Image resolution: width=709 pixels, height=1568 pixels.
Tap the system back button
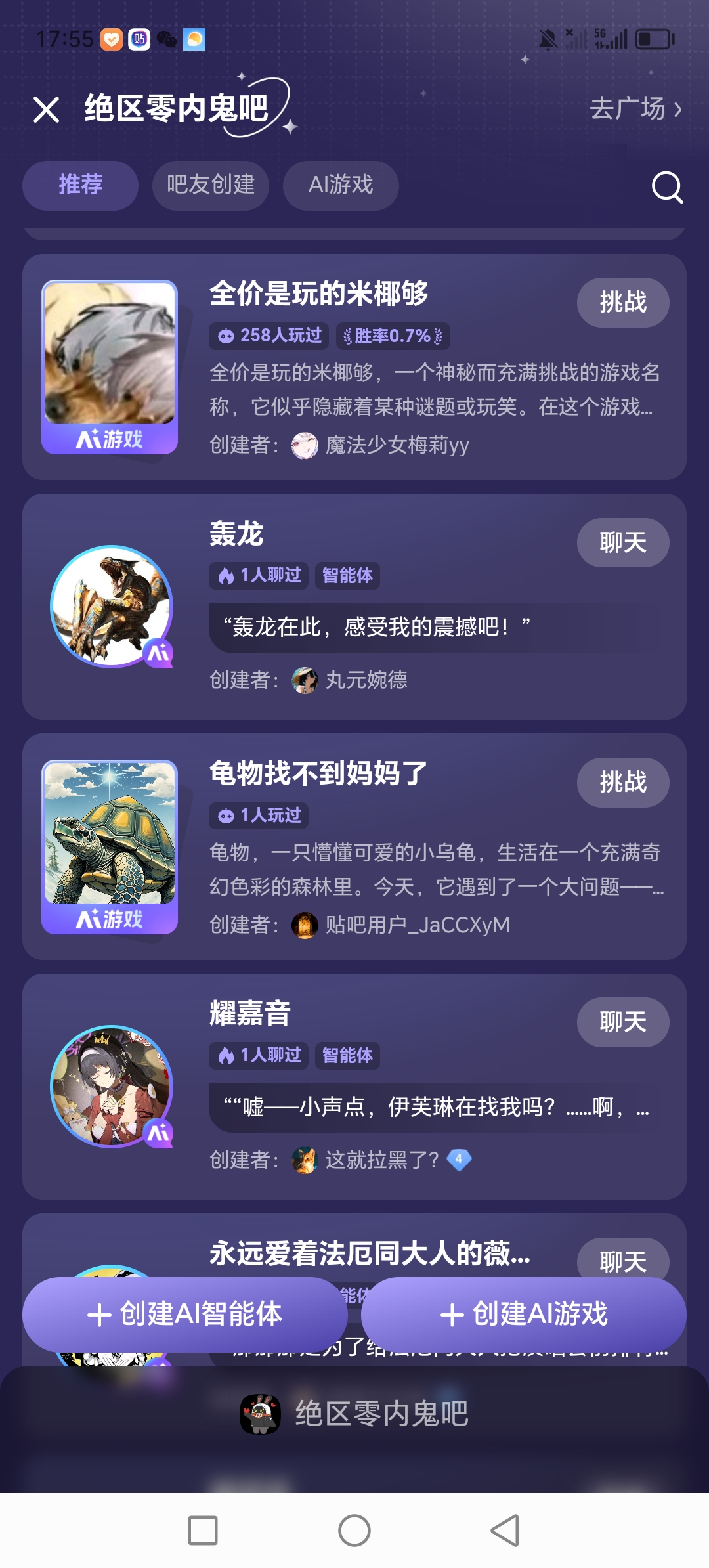[x=505, y=1531]
